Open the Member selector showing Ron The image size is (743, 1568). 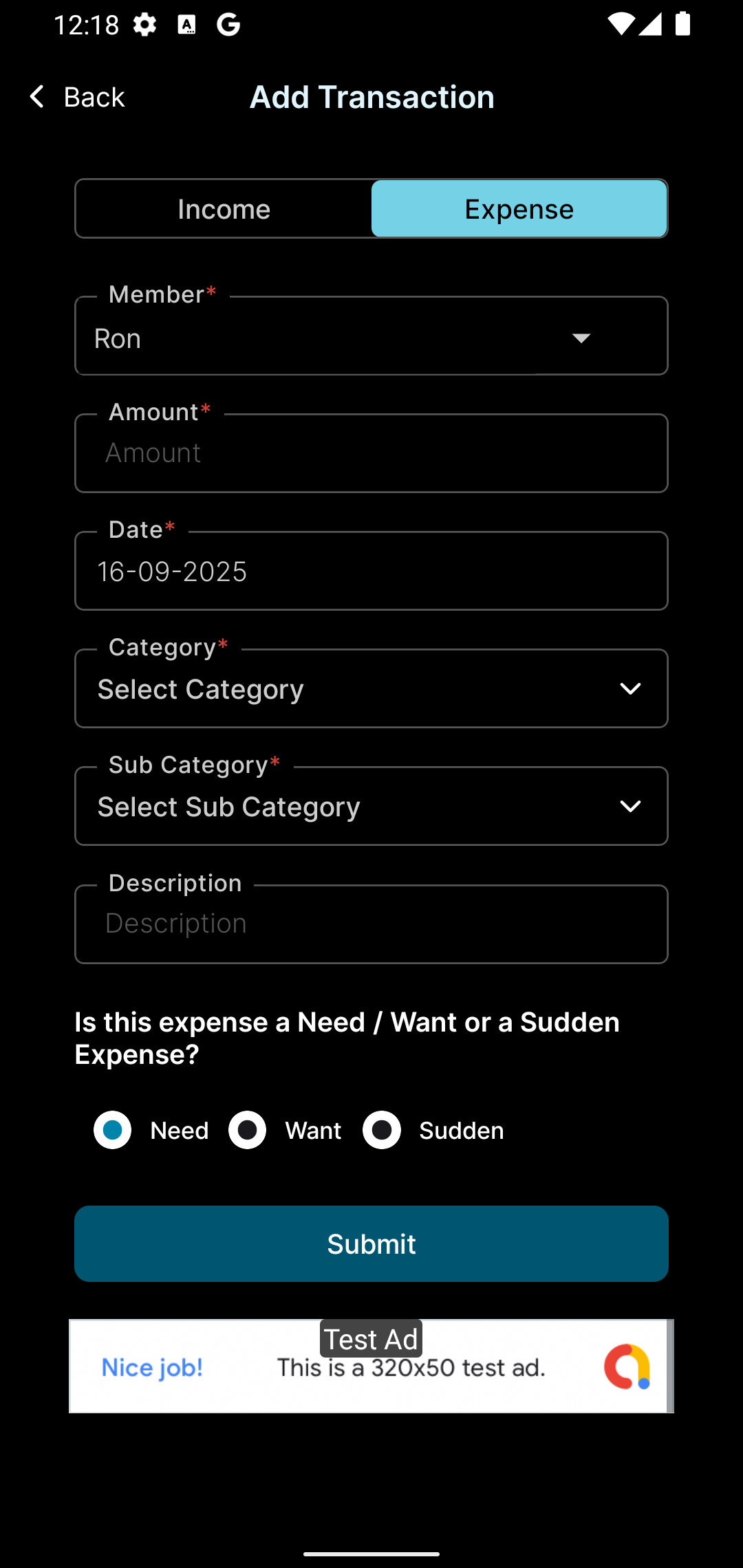(371, 336)
